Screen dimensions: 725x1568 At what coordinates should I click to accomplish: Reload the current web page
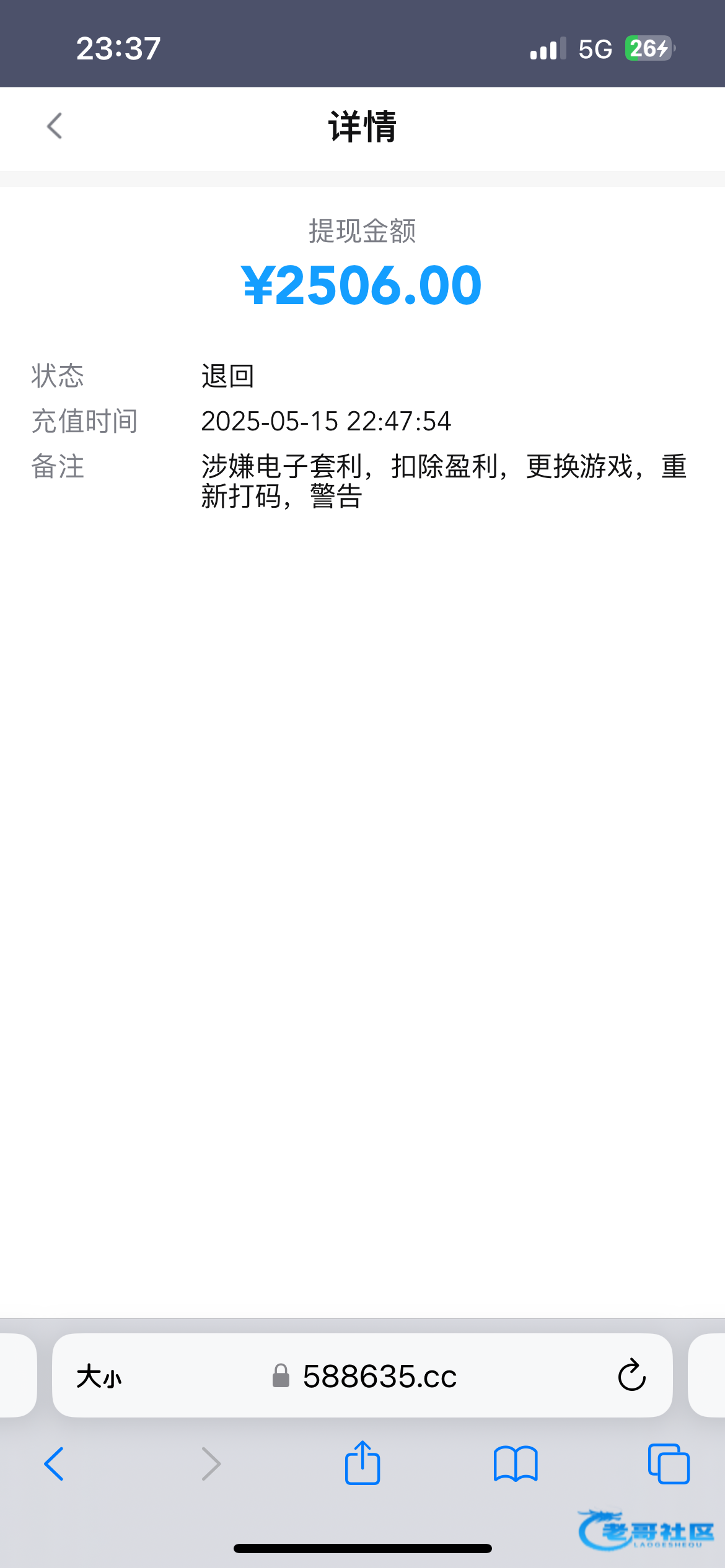631,1376
